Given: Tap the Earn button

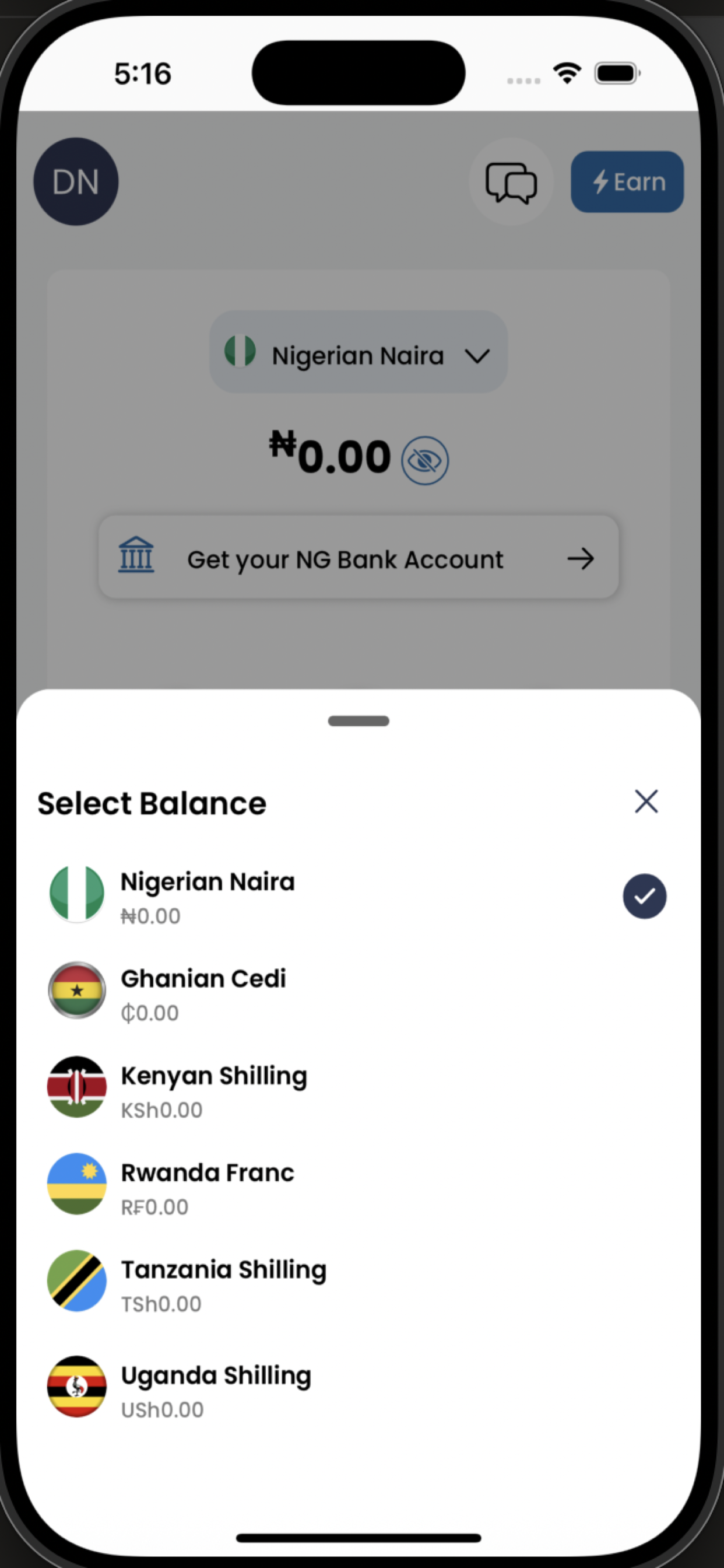Looking at the screenshot, I should (x=627, y=181).
